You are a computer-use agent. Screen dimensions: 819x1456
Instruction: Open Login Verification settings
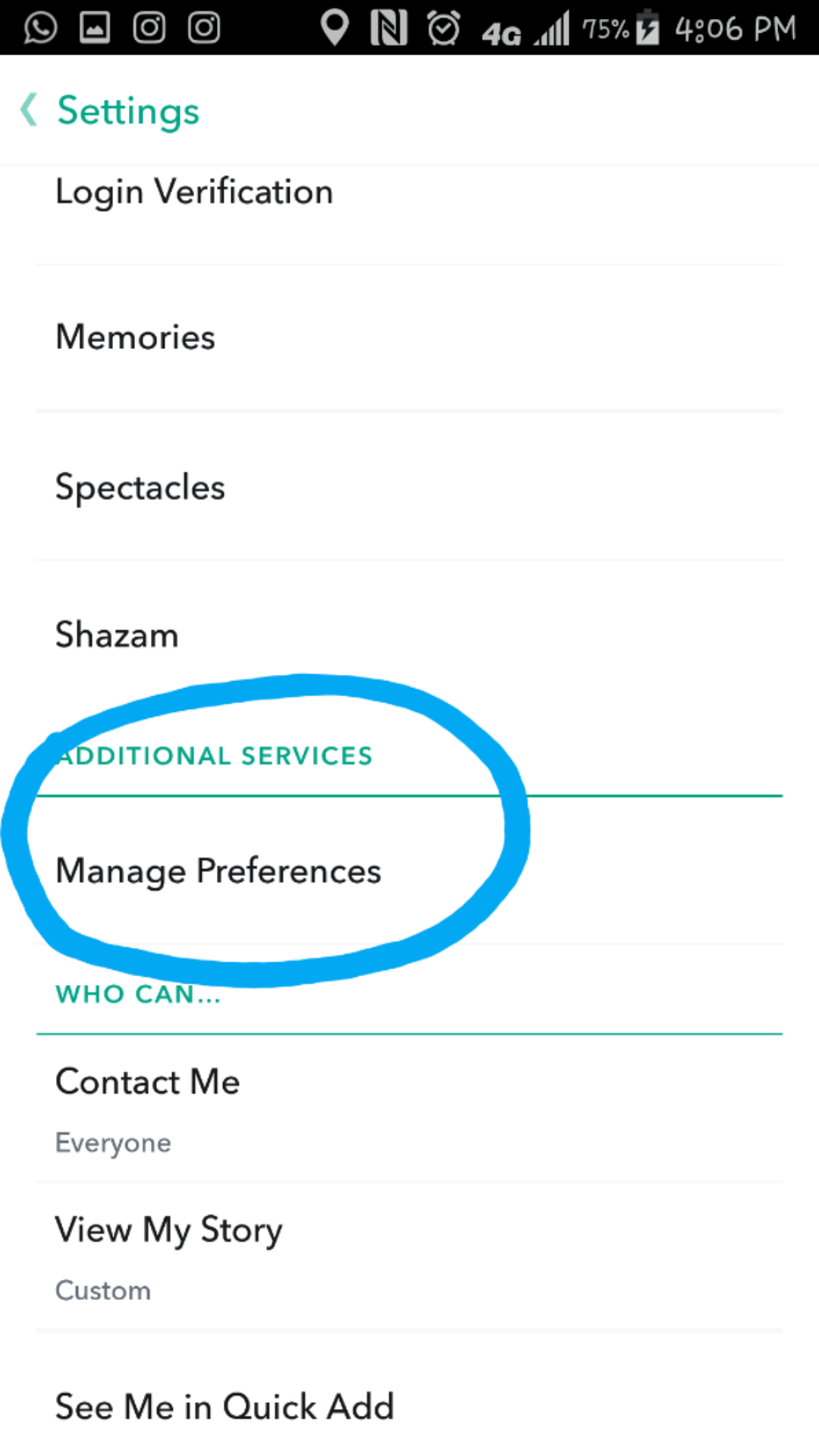195,193
